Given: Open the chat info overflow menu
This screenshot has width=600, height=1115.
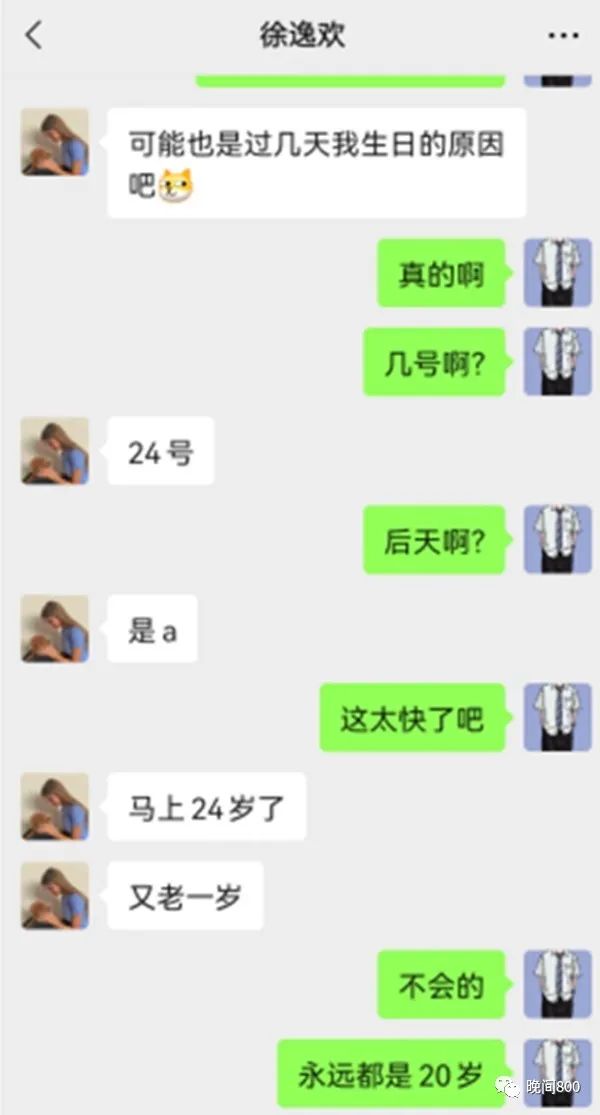Looking at the screenshot, I should pyautogui.click(x=563, y=36).
